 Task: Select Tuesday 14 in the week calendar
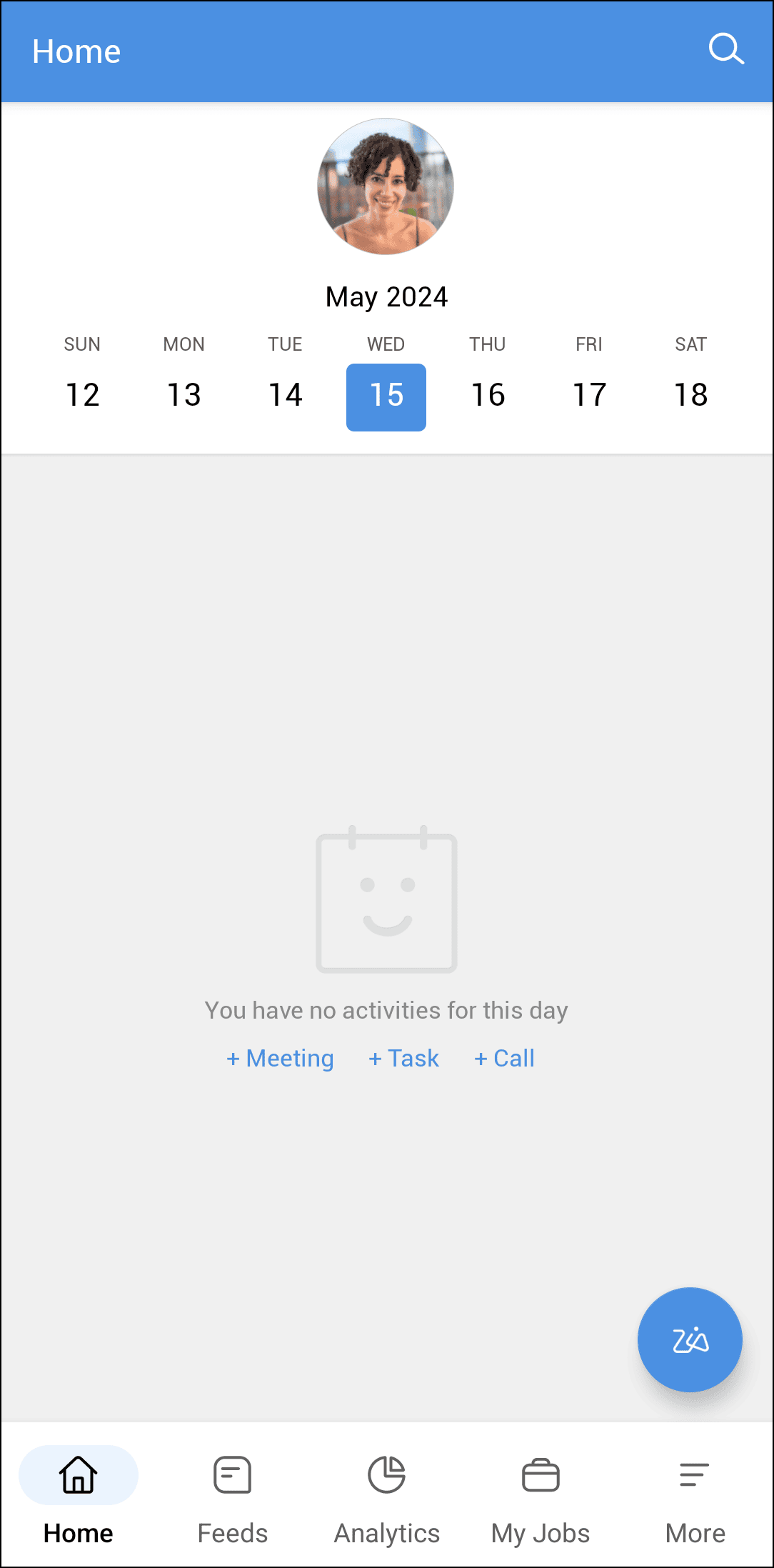(285, 395)
